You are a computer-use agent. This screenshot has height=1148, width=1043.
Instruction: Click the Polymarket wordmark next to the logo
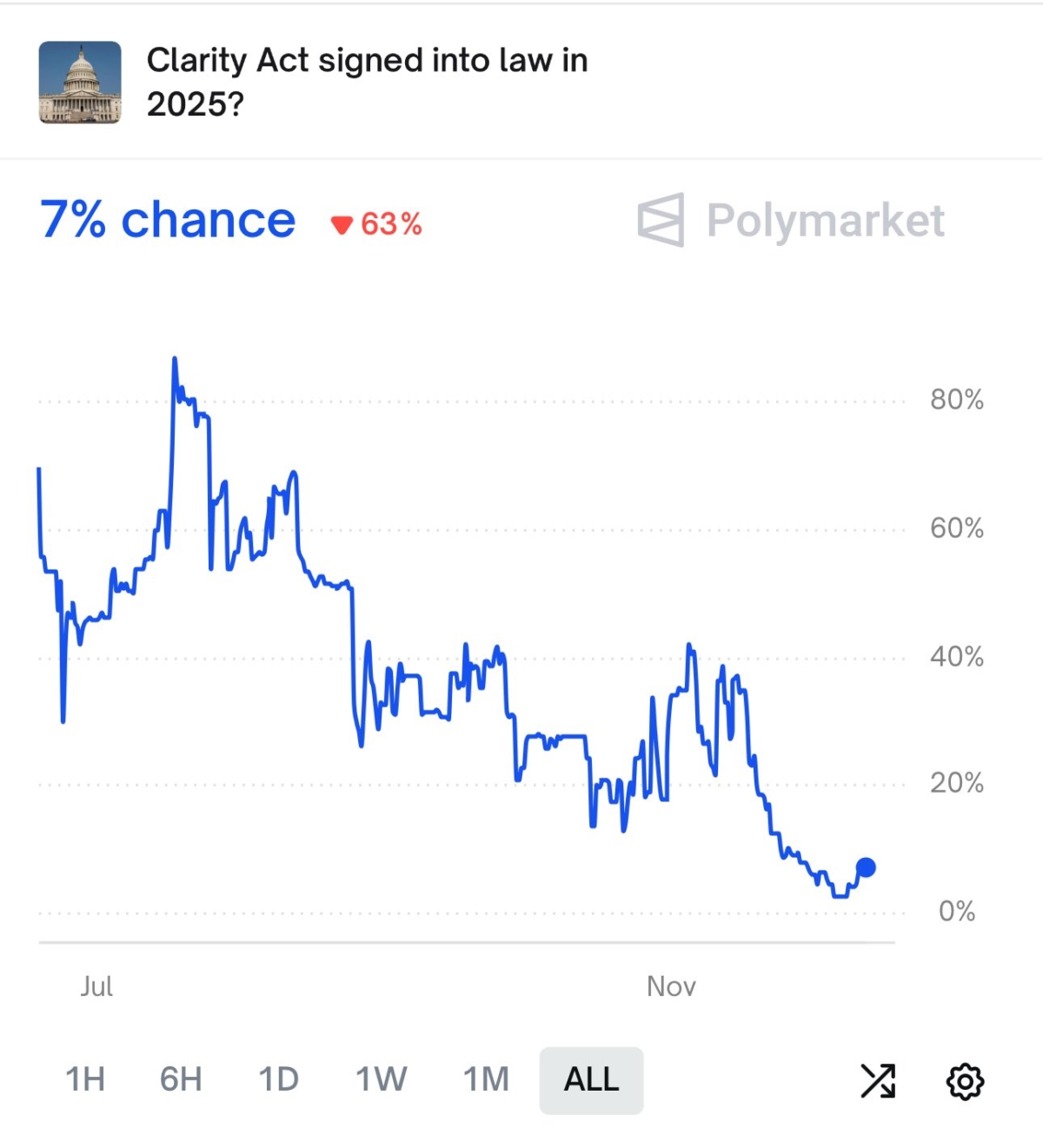[826, 220]
